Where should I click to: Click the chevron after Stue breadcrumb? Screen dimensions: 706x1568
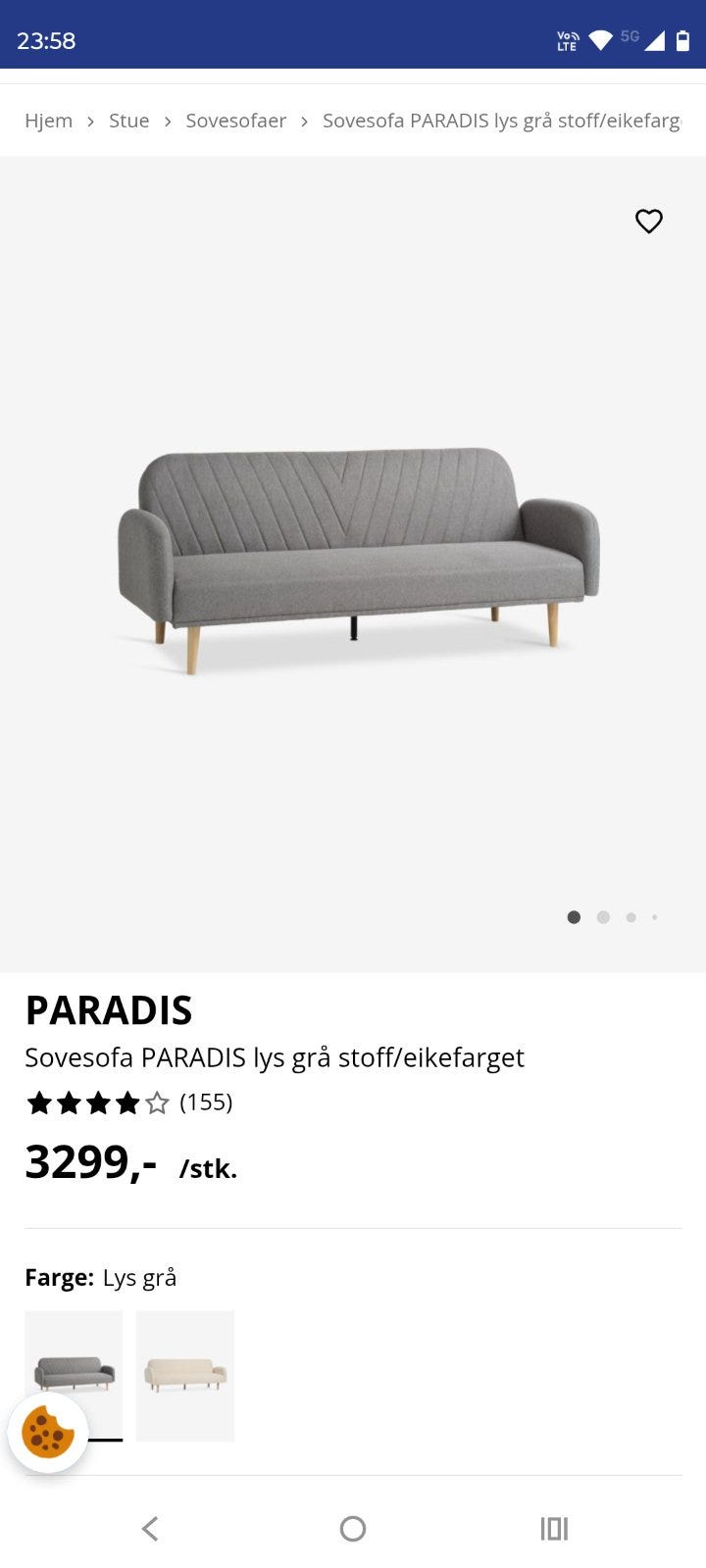pos(169,122)
